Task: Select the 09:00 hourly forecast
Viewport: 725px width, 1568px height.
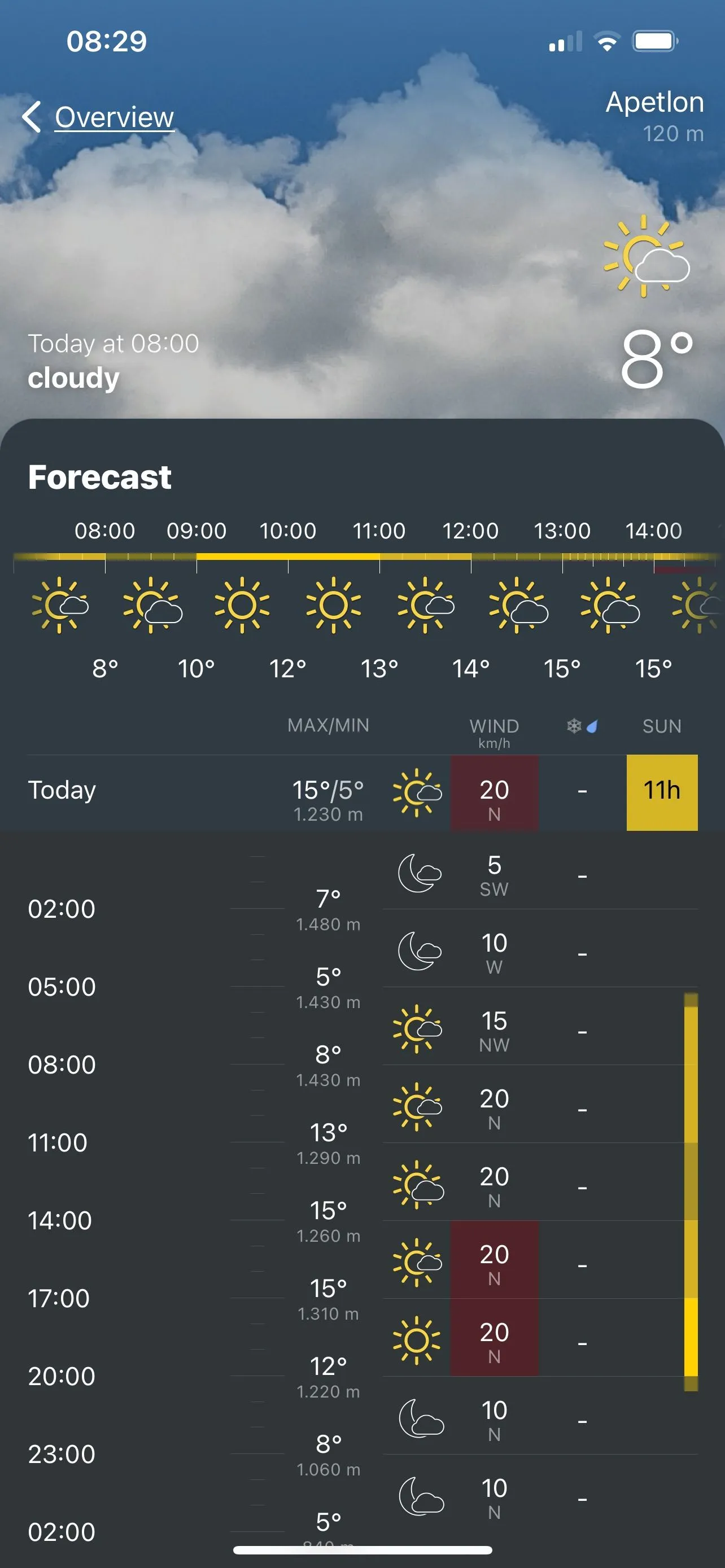Action: click(x=196, y=604)
